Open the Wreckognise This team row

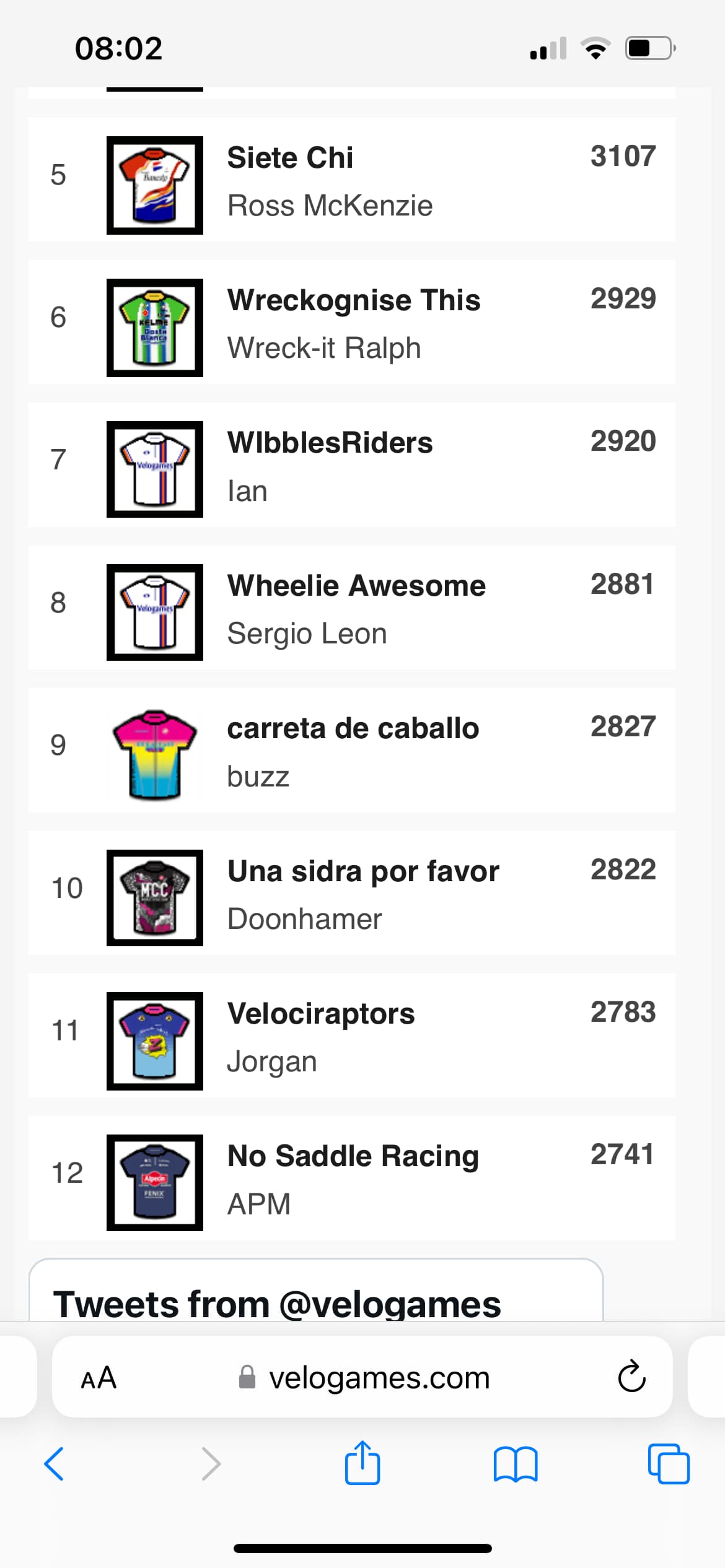[351, 322]
